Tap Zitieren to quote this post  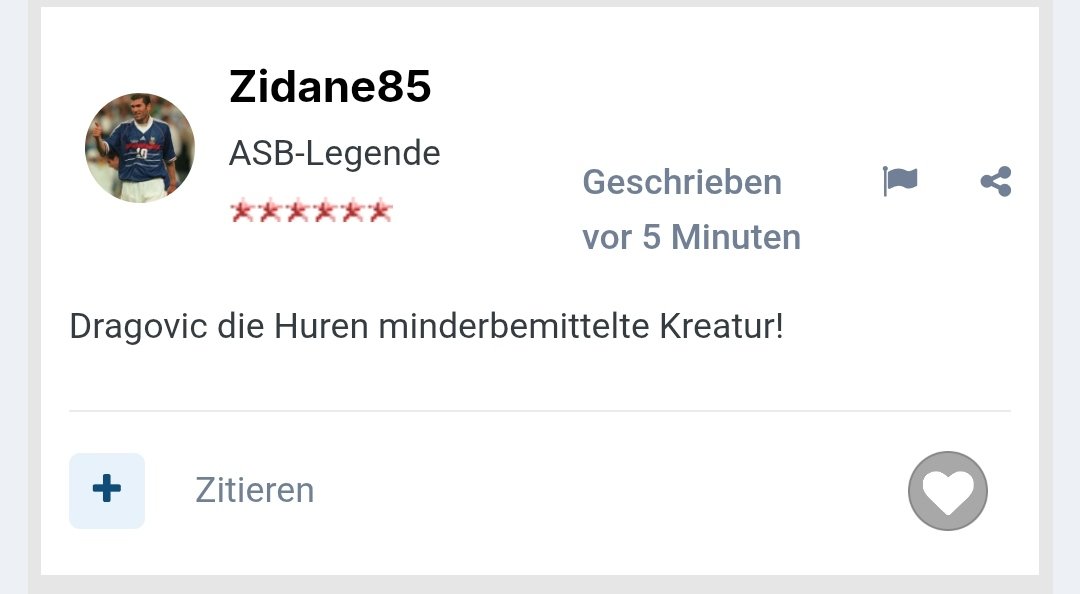(255, 491)
